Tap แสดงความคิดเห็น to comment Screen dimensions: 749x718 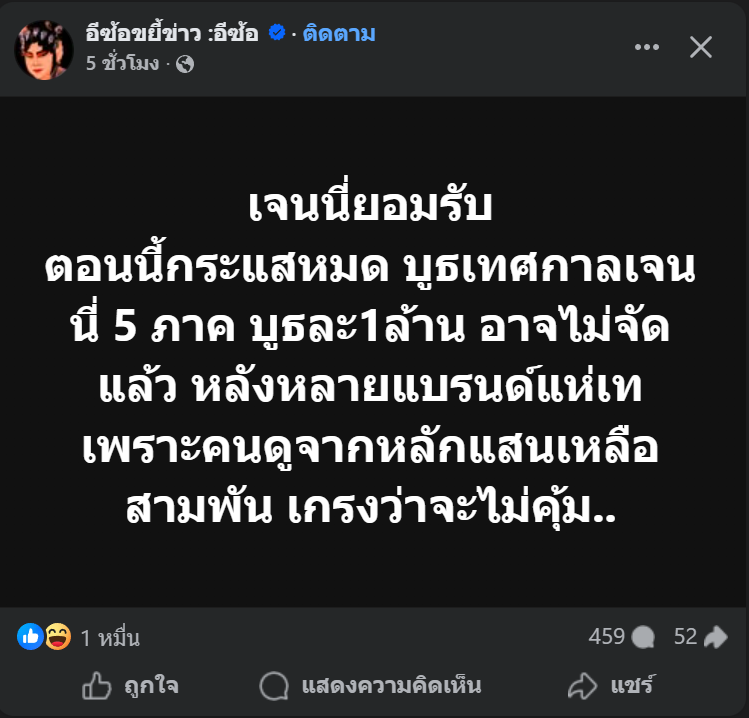click(370, 686)
